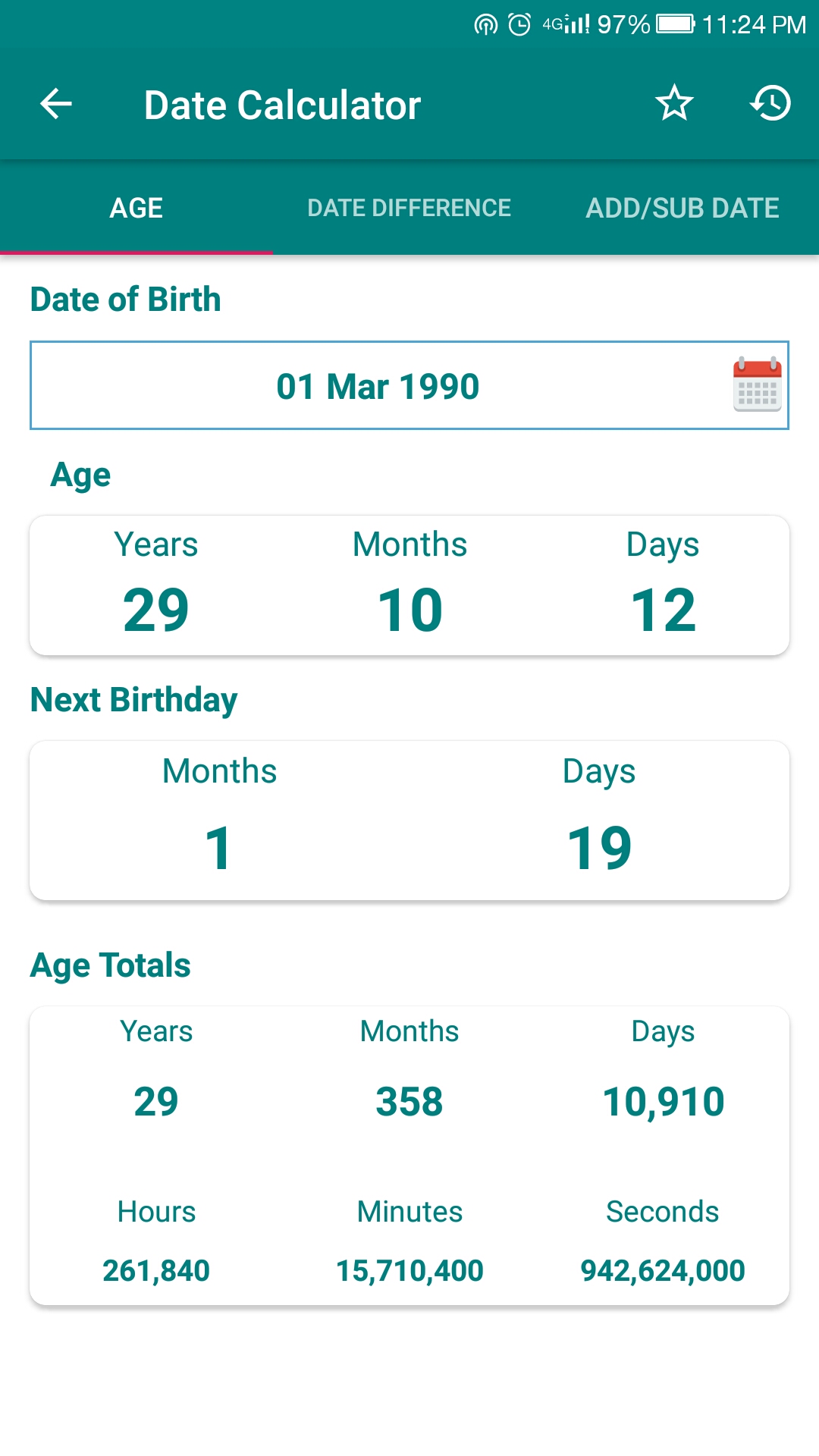
Task: Select the Years value 29 in Age
Action: coord(155,607)
